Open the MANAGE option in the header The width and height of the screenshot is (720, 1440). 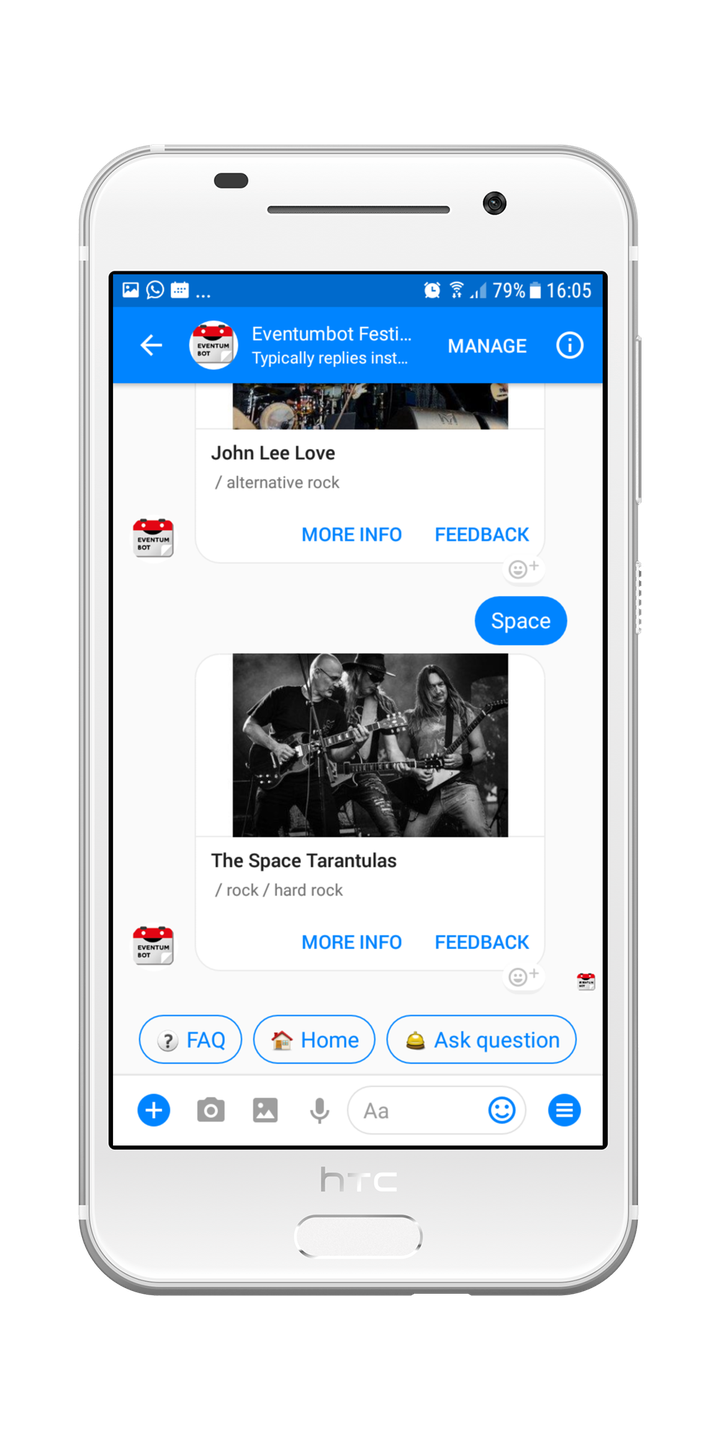pos(487,346)
